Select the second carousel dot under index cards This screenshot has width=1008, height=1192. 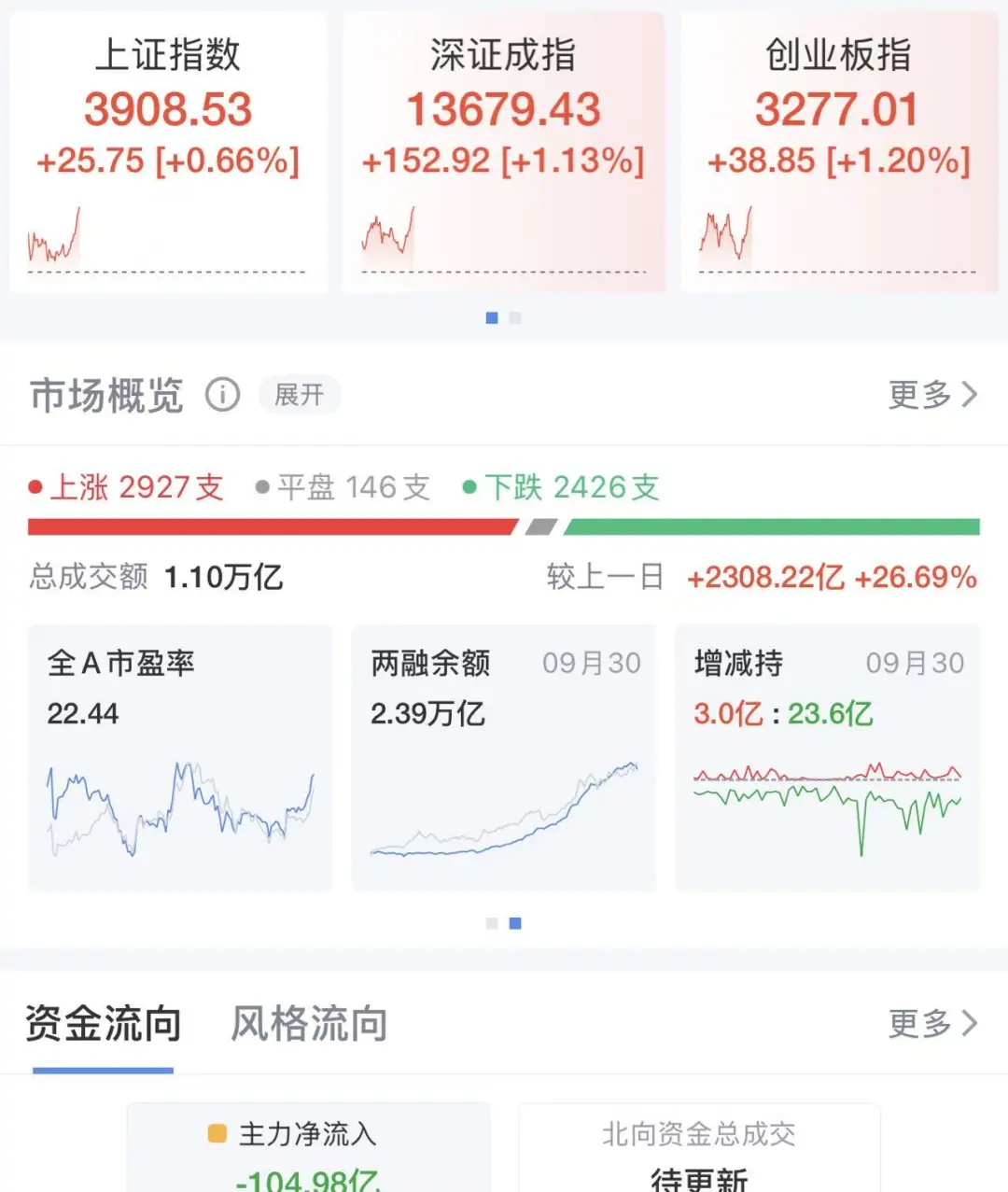coord(514,317)
